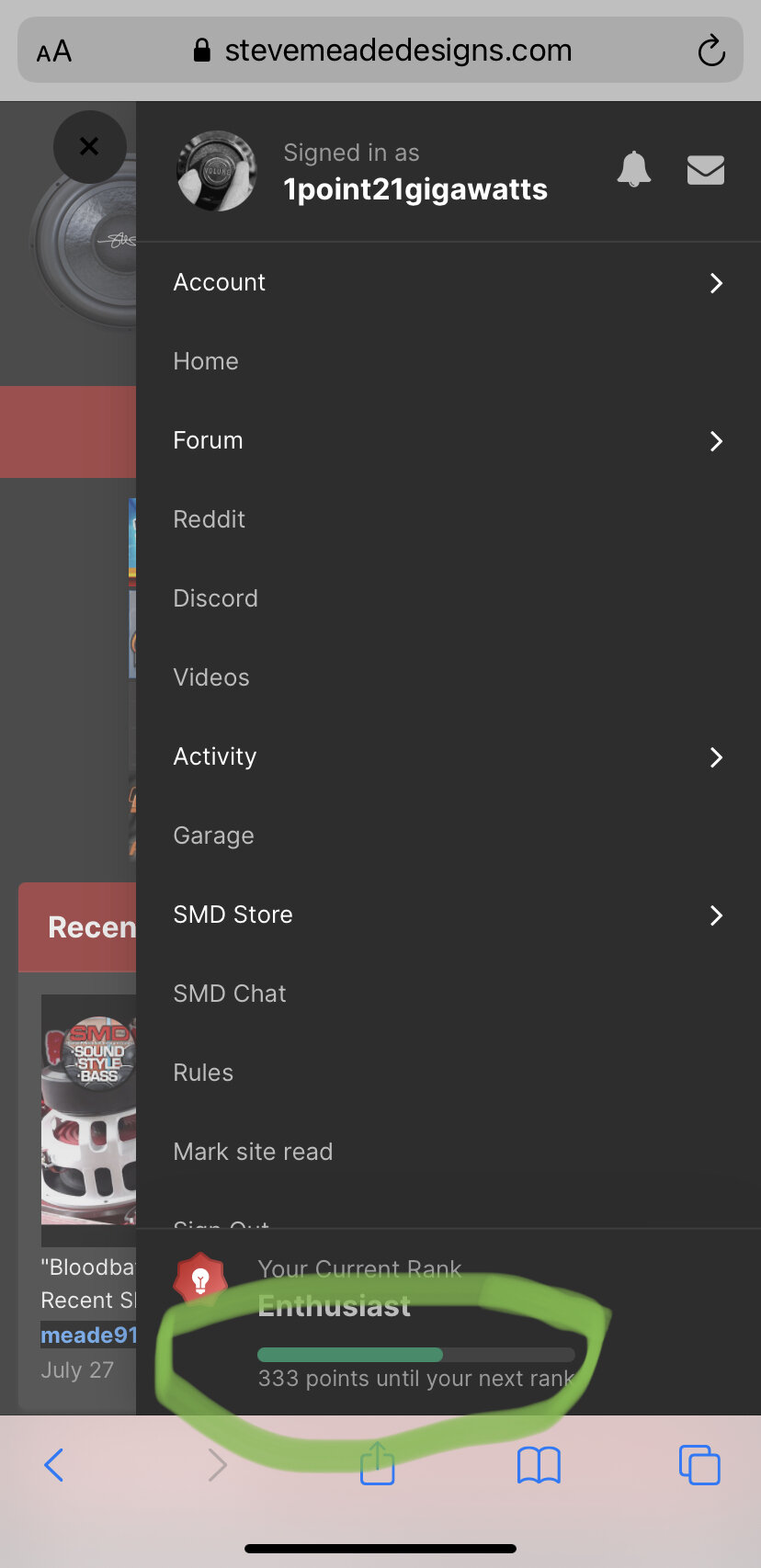
Task: Open the notifications bell
Action: pos(634,169)
